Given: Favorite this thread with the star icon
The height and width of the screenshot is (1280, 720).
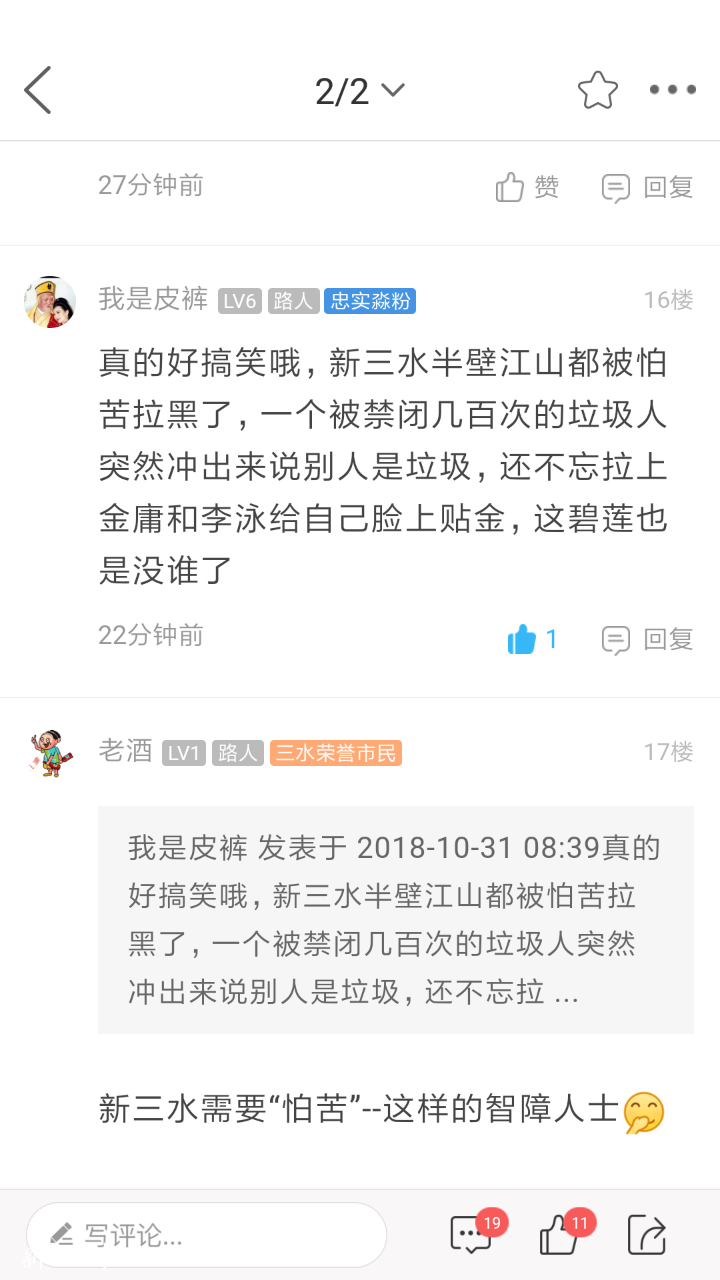Looking at the screenshot, I should coord(598,91).
